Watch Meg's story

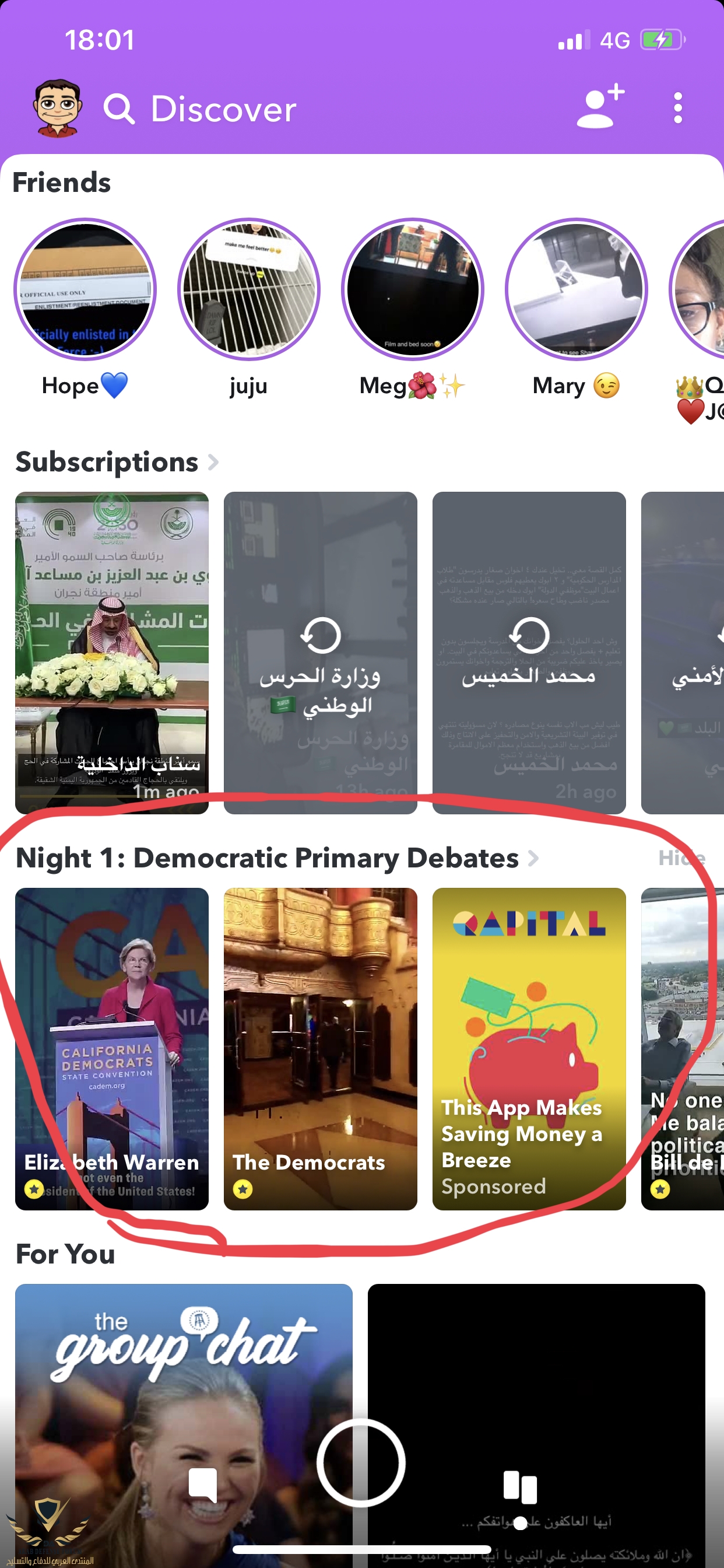pos(413,290)
